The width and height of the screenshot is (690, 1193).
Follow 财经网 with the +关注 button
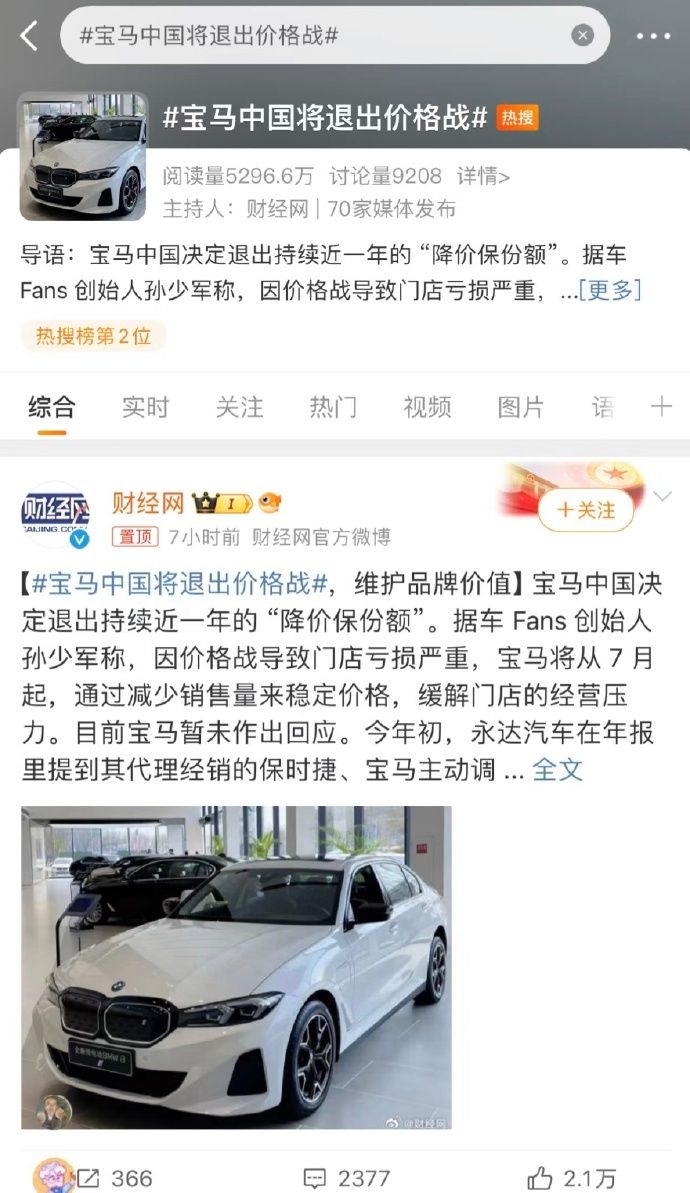click(586, 510)
